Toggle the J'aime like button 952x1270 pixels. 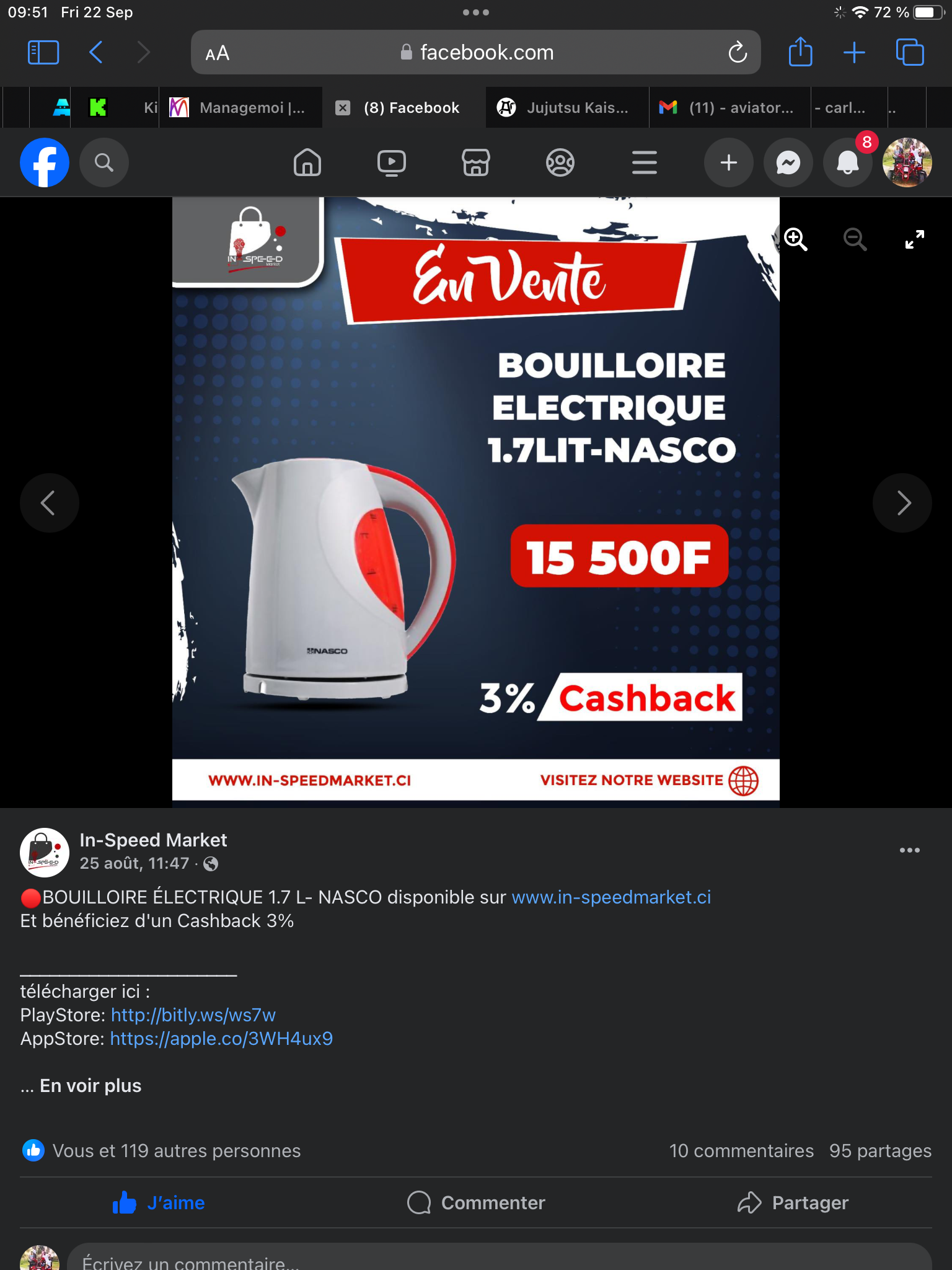[x=159, y=1203]
